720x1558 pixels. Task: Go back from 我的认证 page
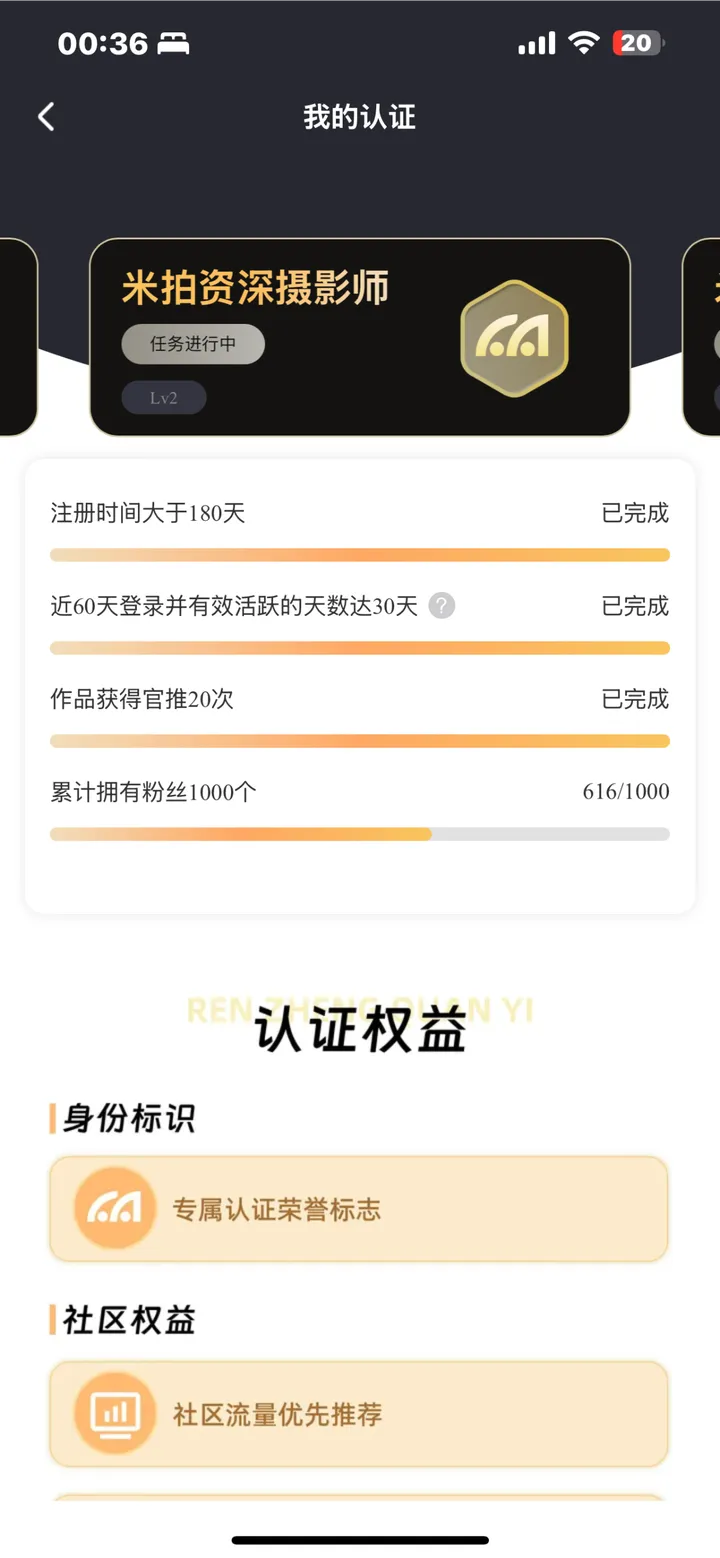tap(46, 117)
